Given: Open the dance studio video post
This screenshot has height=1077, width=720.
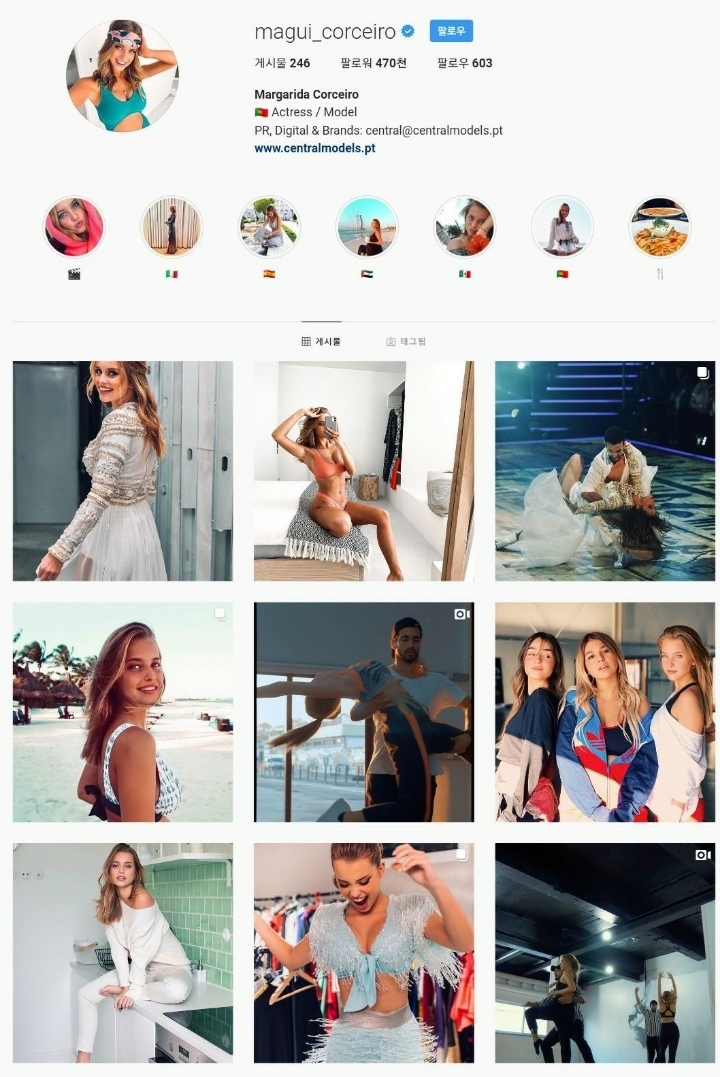Looking at the screenshot, I should (605, 953).
